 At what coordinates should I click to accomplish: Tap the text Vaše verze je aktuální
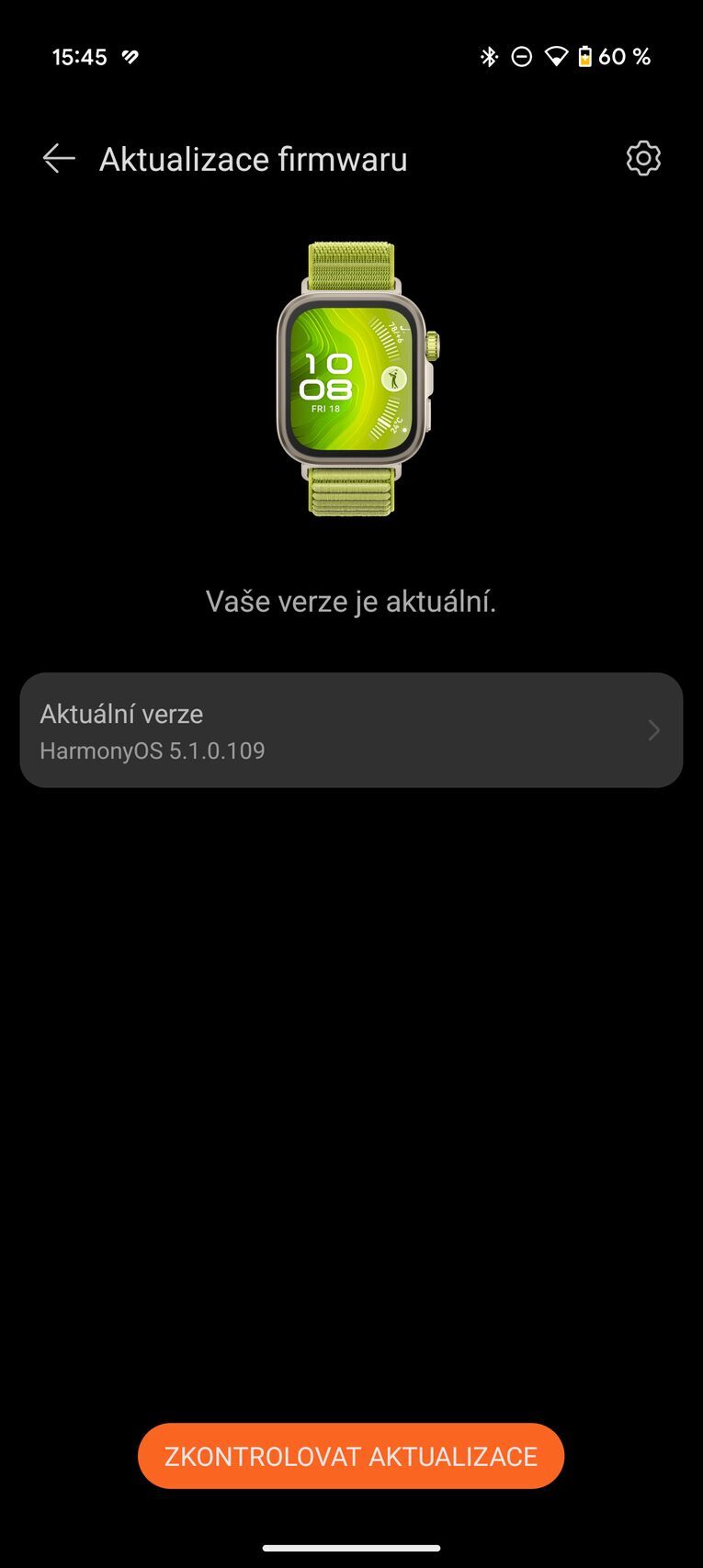point(351,602)
